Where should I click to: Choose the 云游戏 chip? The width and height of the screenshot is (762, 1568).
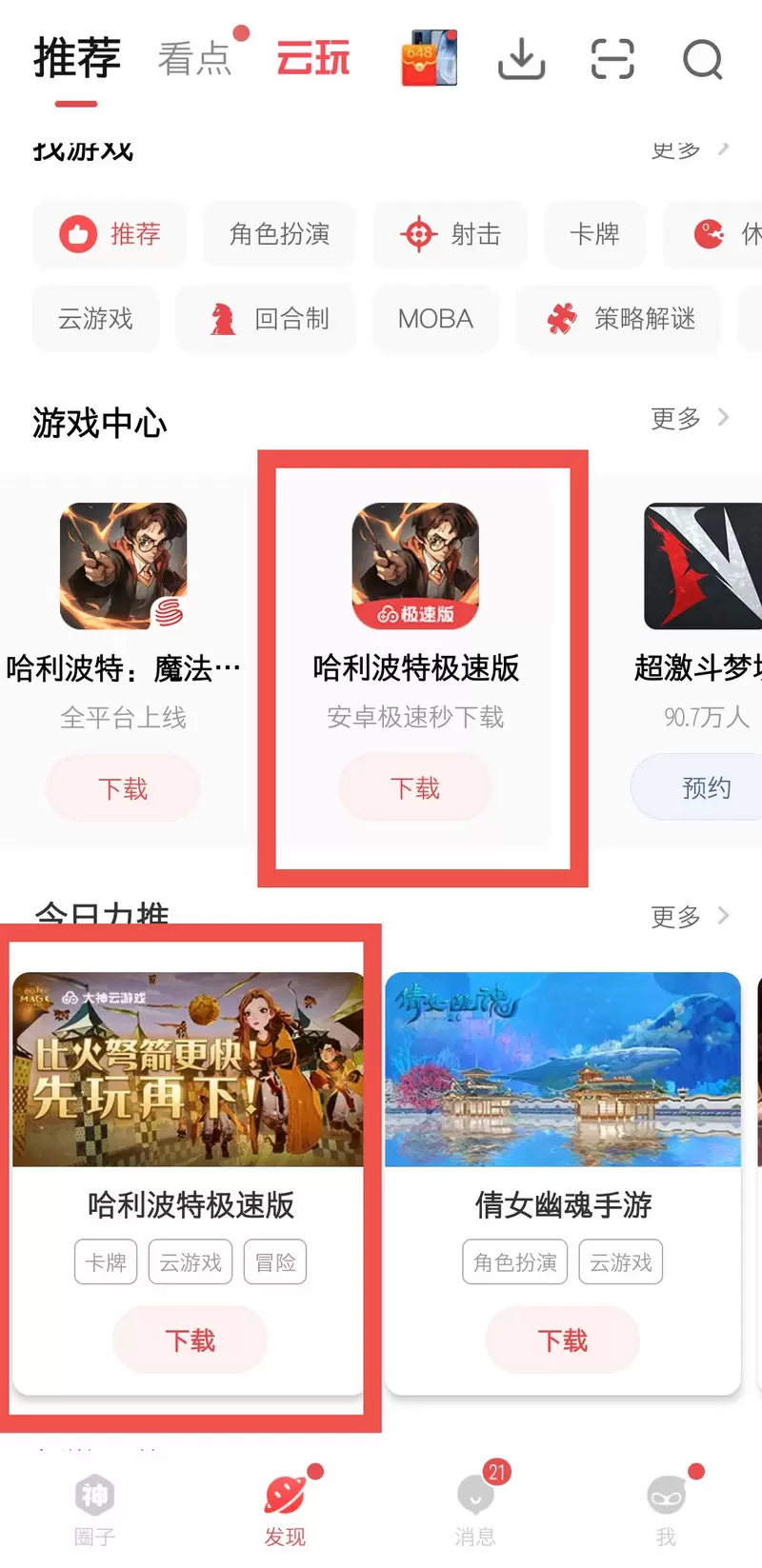[95, 319]
